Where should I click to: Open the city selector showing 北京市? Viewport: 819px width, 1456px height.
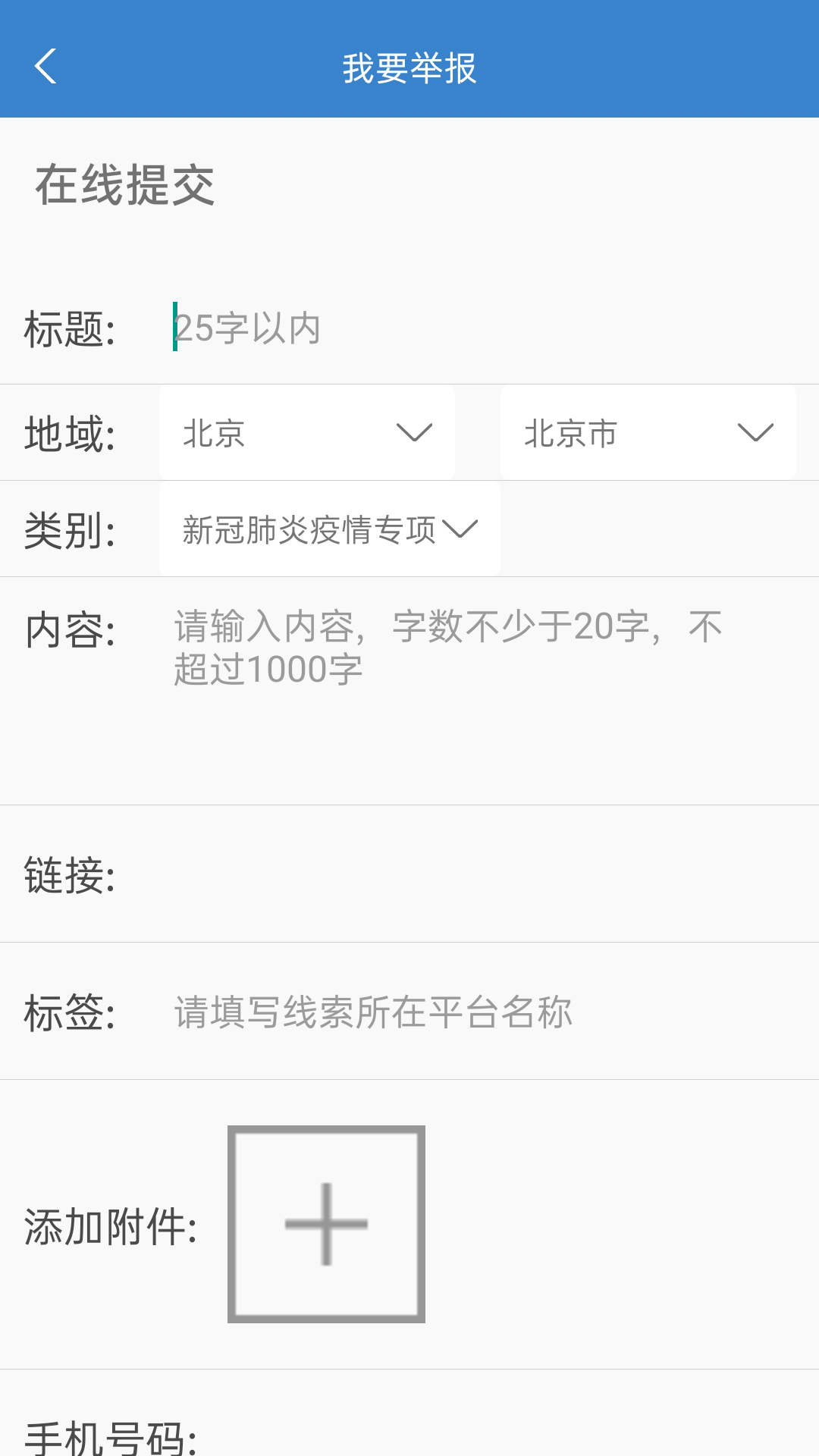click(x=648, y=432)
